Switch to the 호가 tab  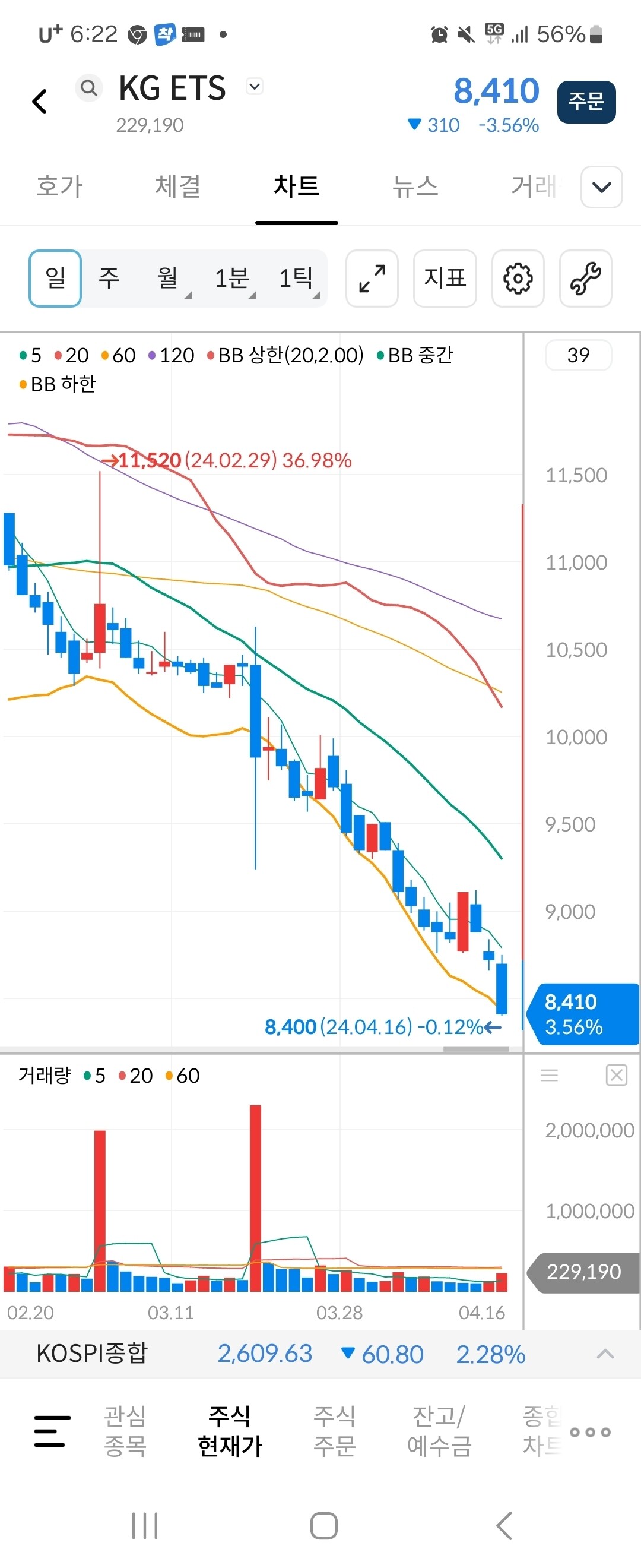point(59,187)
